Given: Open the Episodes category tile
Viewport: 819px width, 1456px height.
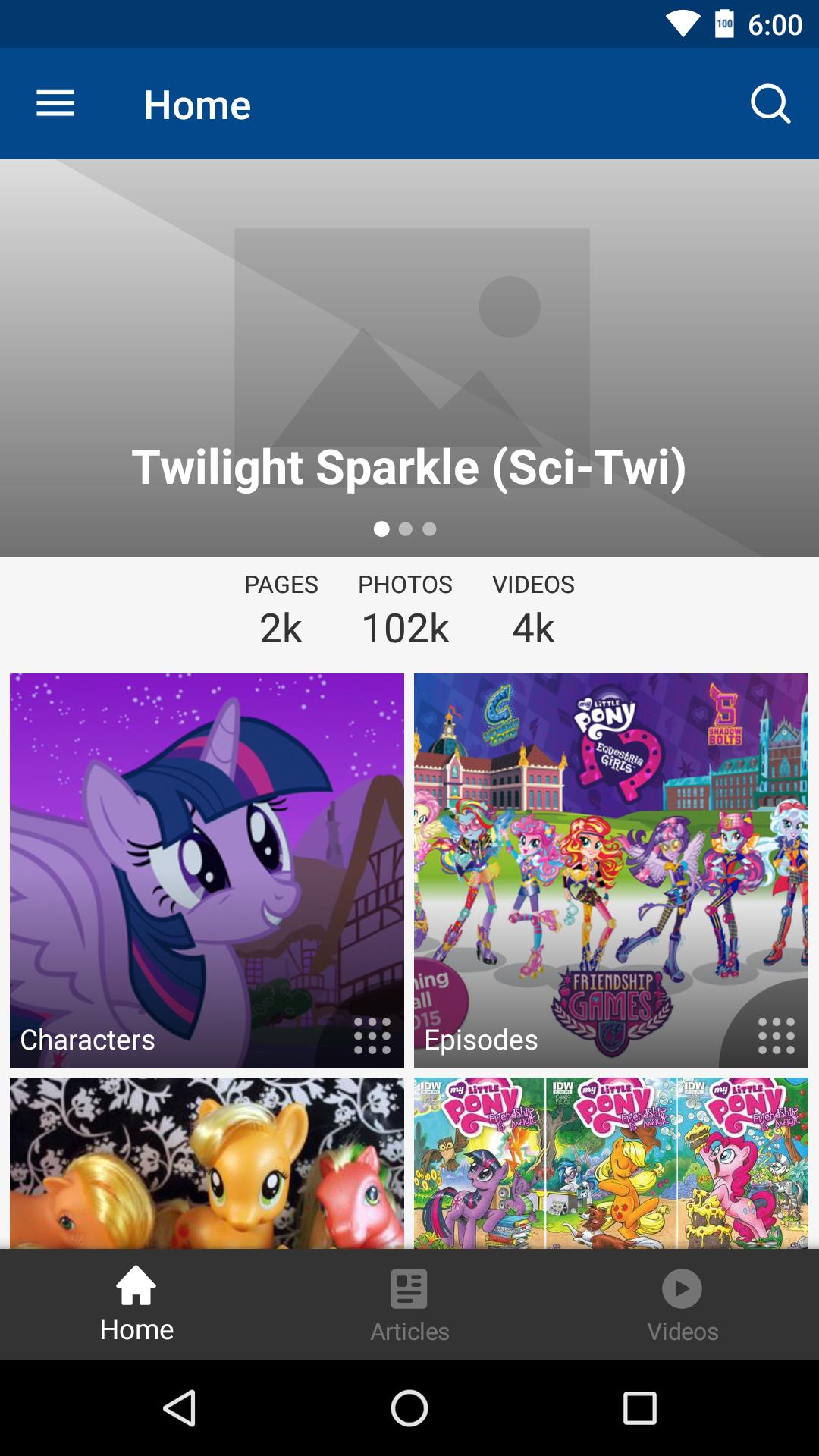Looking at the screenshot, I should [x=610, y=870].
